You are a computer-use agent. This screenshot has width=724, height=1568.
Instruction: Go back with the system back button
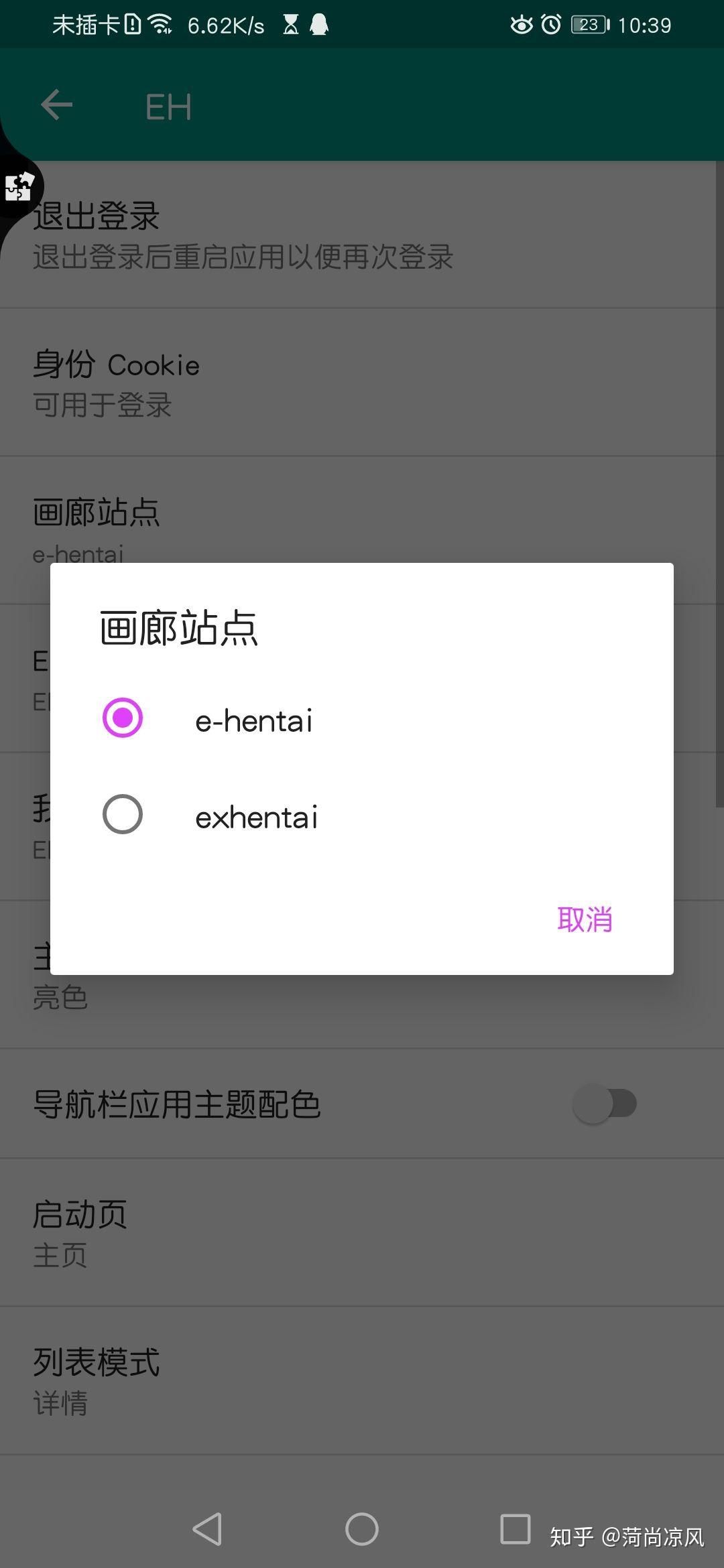pyautogui.click(x=207, y=1529)
